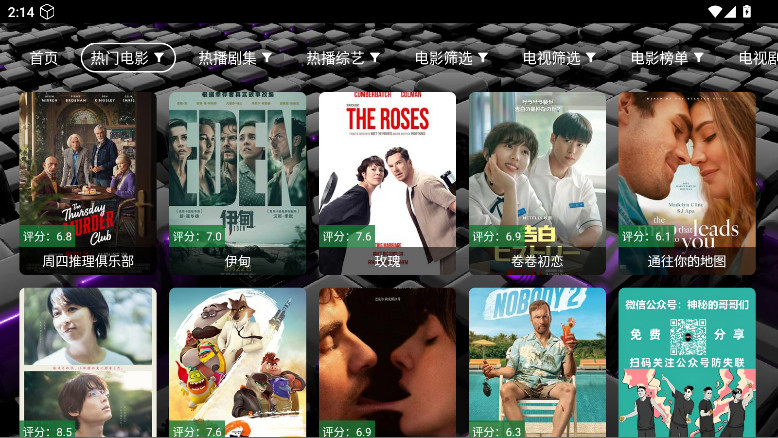778x438 pixels.
Task: Open the 电影榜单 tab
Action: click(667, 58)
